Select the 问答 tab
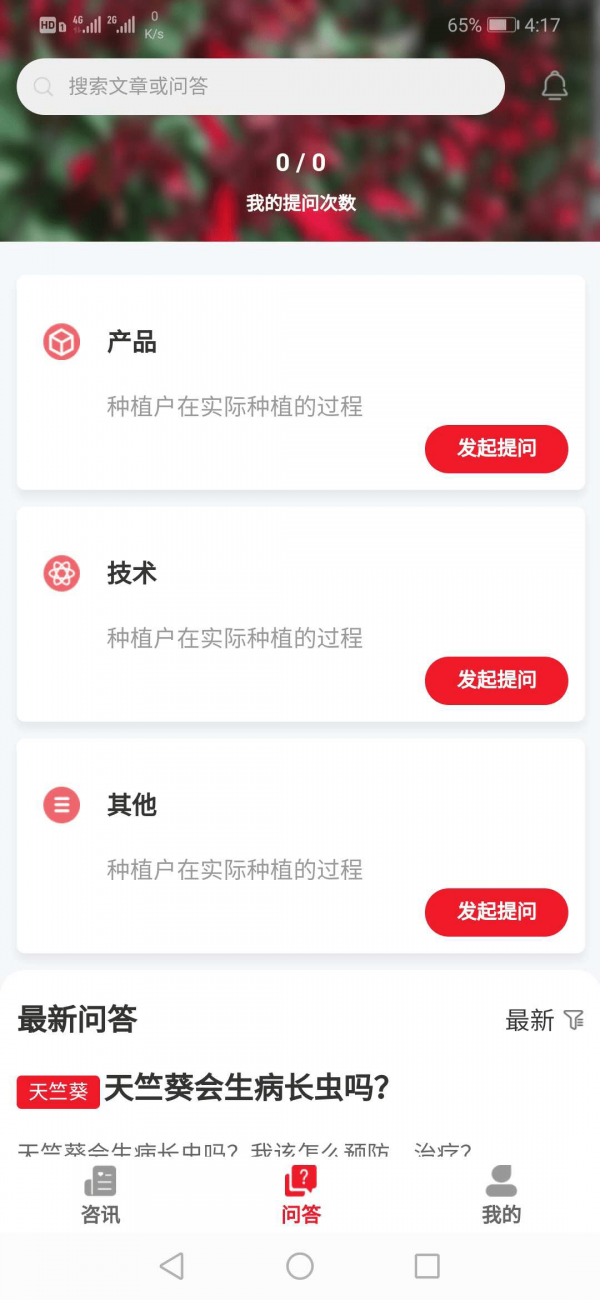Image resolution: width=600 pixels, height=1300 pixels. [x=301, y=1195]
